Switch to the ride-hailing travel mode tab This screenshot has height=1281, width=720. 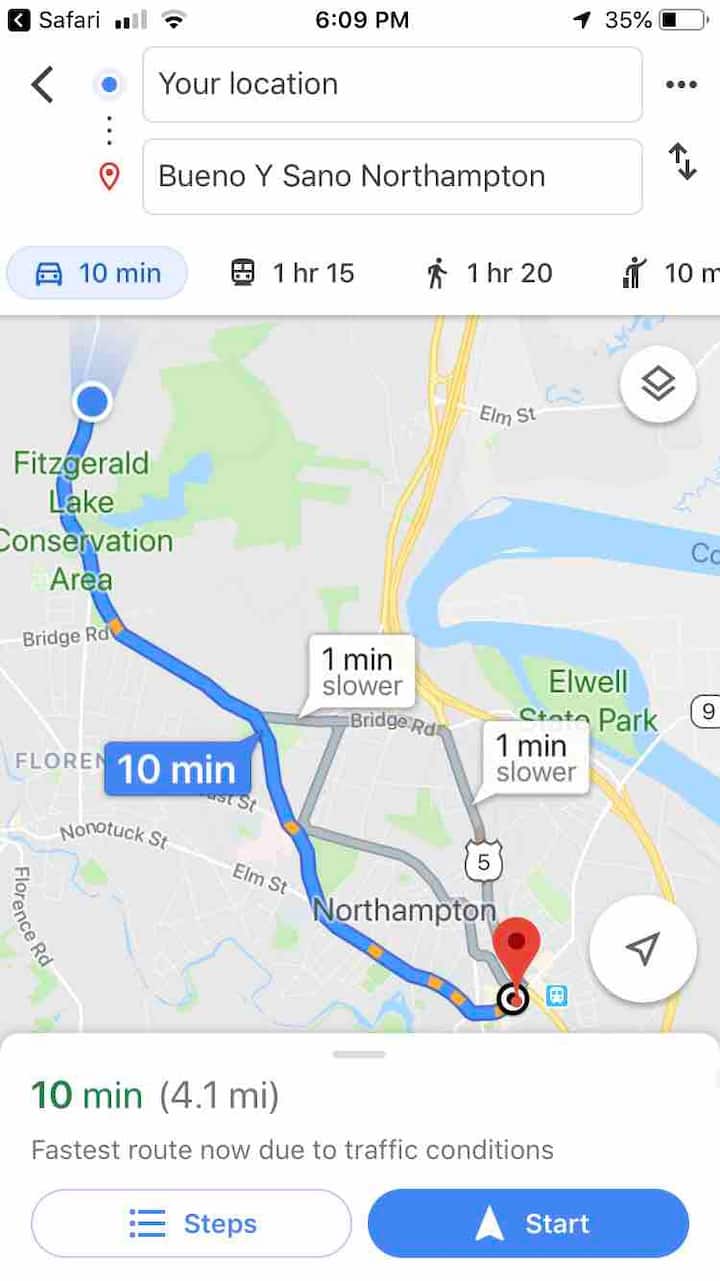pyautogui.click(x=669, y=273)
